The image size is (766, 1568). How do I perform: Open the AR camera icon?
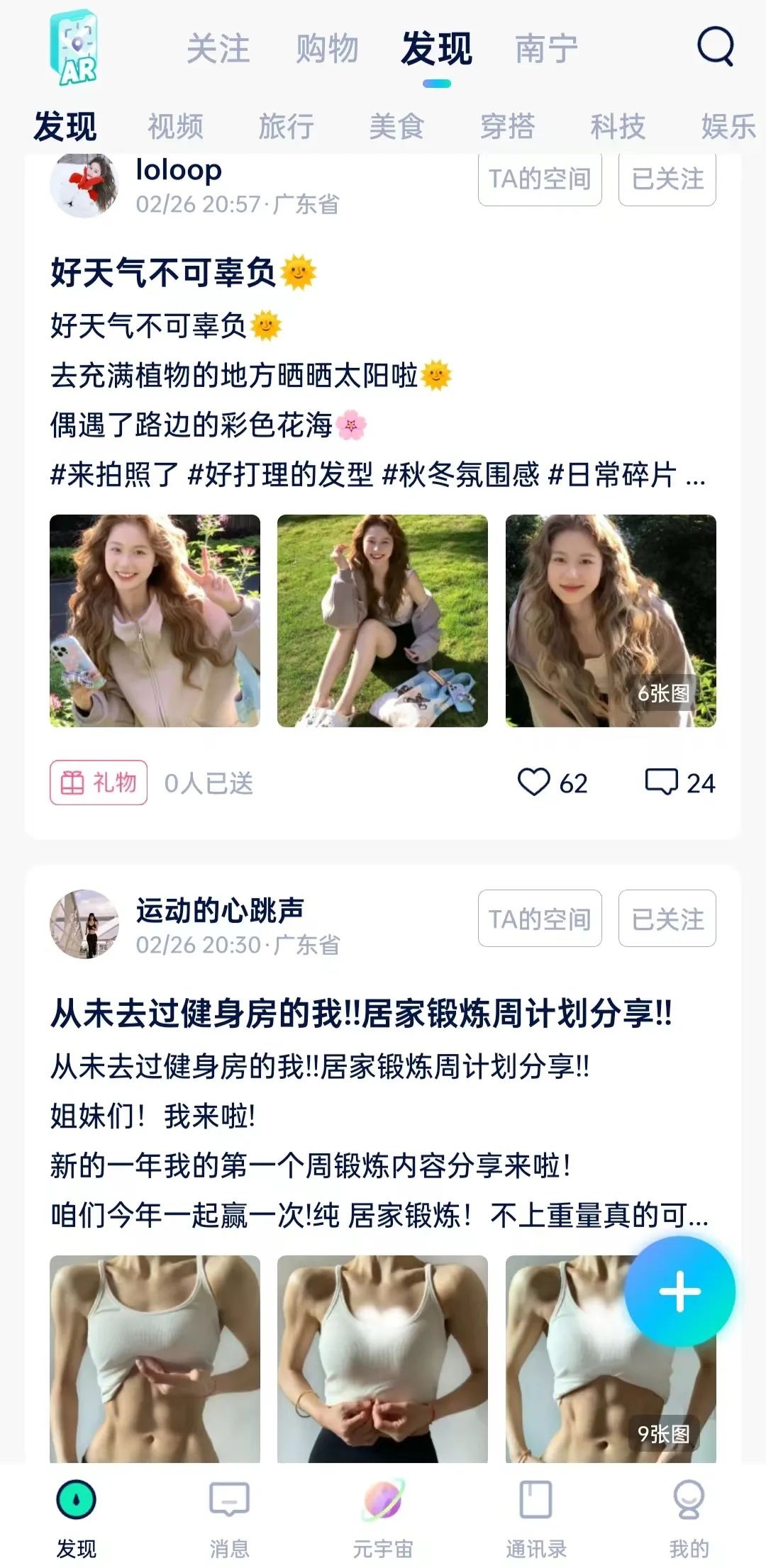(74, 48)
